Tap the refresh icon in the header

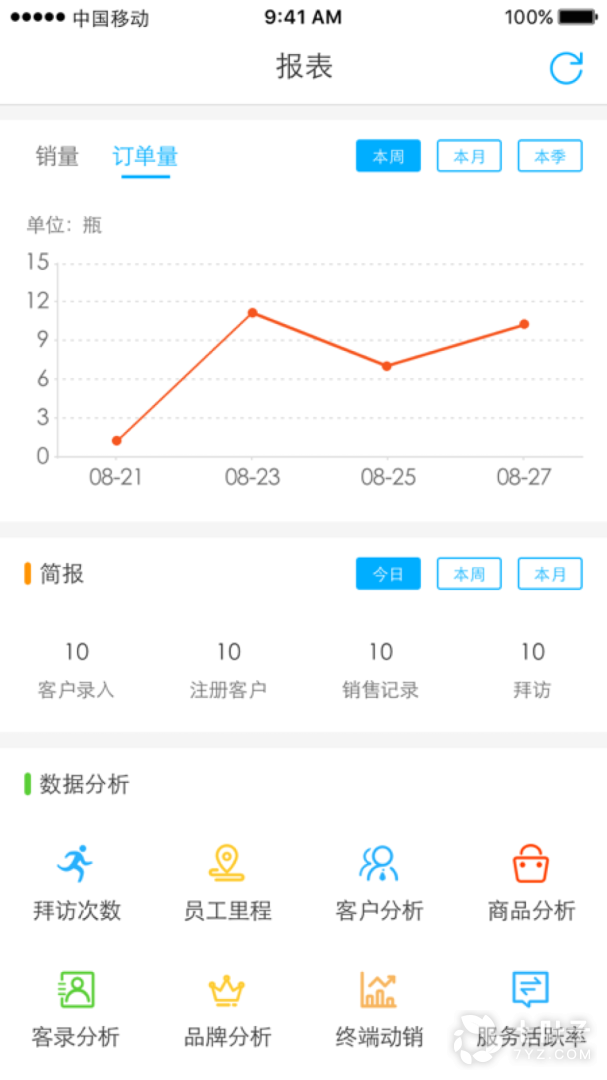click(x=566, y=68)
